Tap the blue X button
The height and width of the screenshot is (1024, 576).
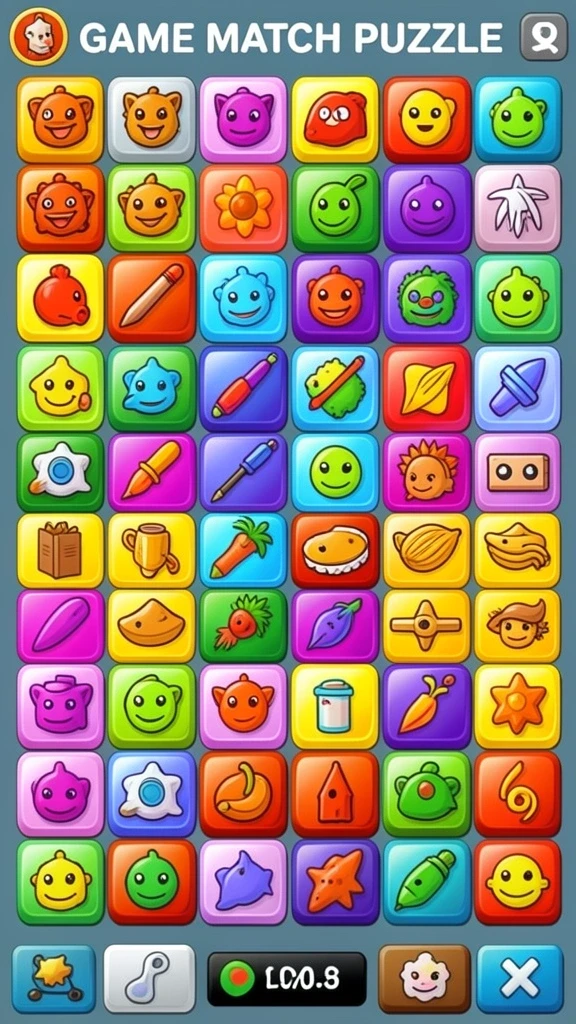pos(519,978)
